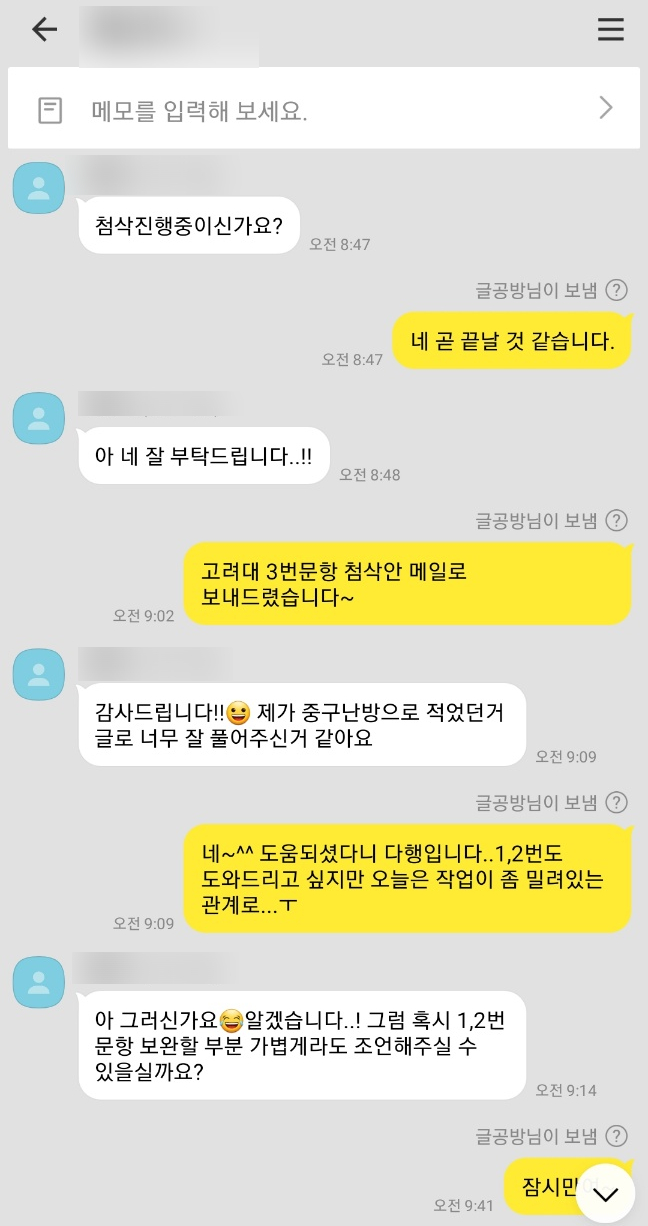Tap the help icon above 네~^^ 도움되셨다니 message
The height and width of the screenshot is (1226, 648).
point(617,802)
